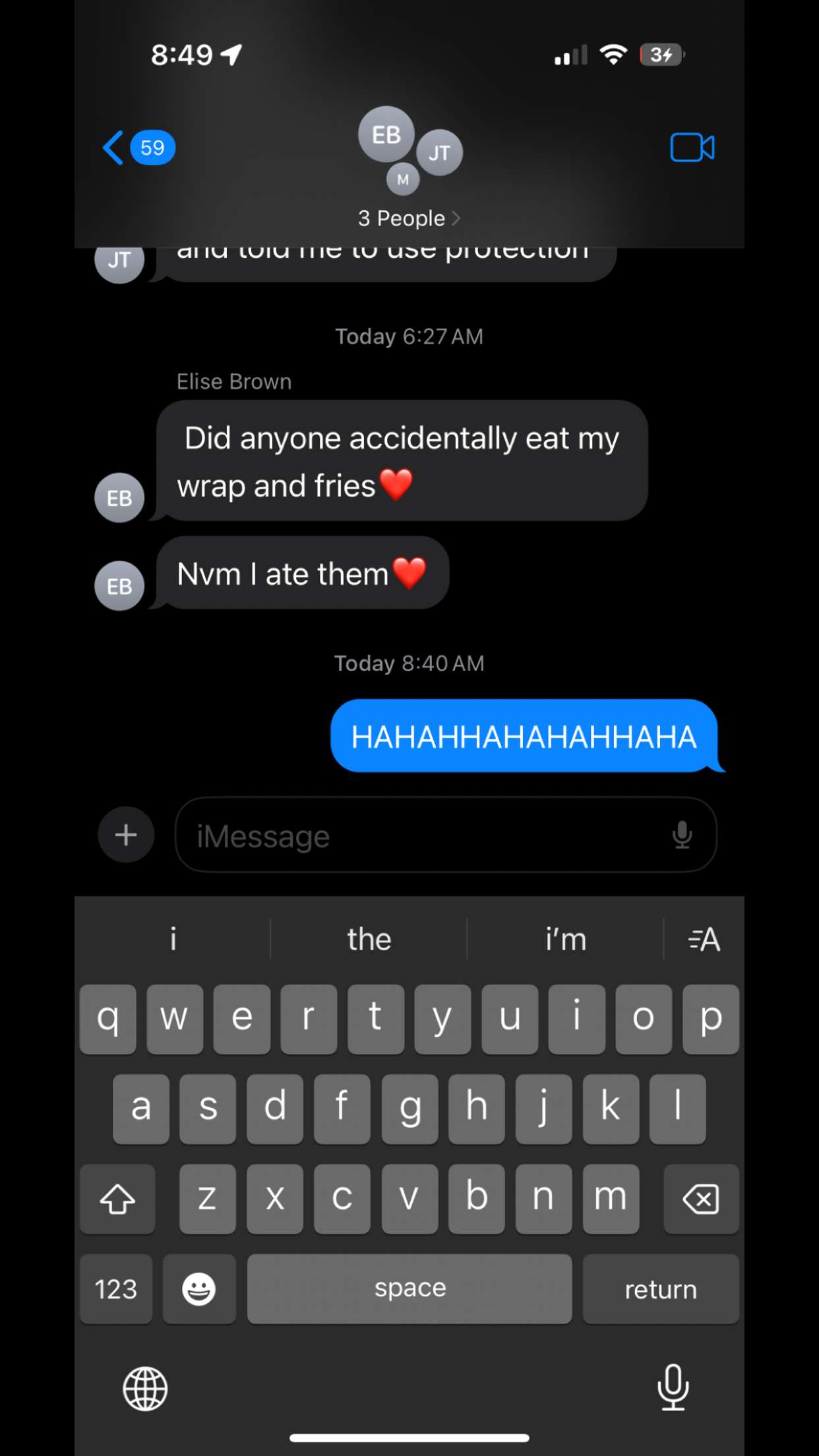This screenshot has height=1456, width=819.
Task: Switch to the 123 numbers keyboard
Action: pyautogui.click(x=116, y=1289)
